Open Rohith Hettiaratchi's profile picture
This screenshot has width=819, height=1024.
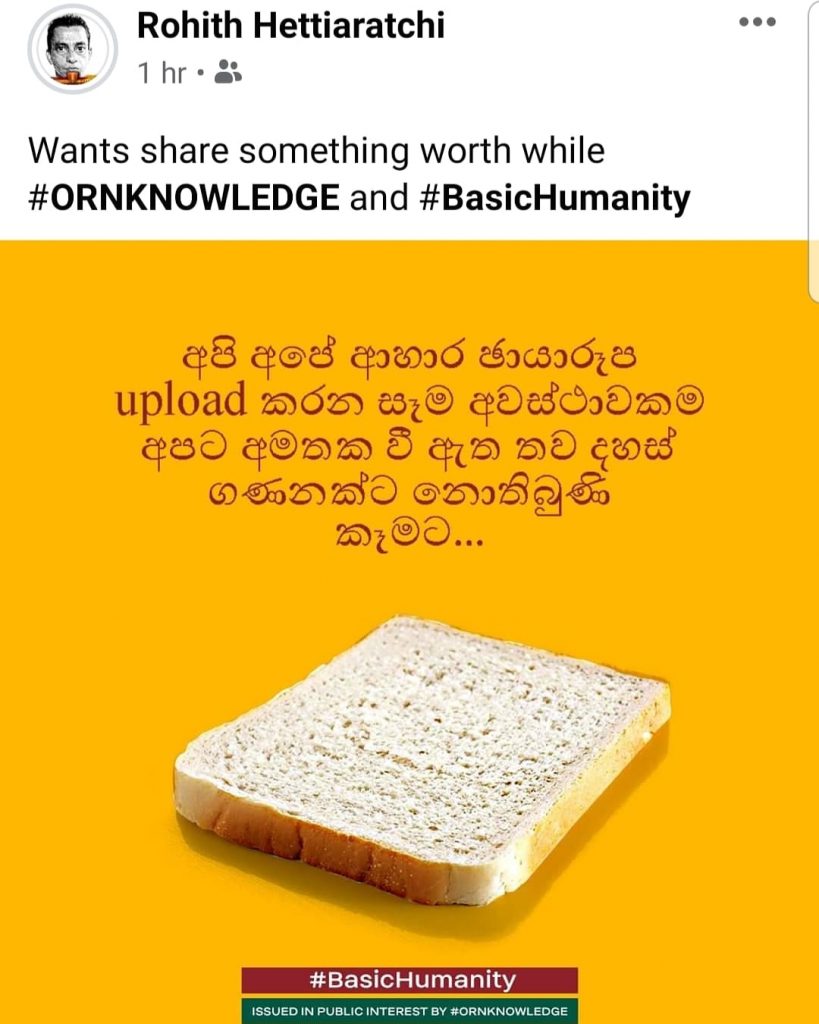click(x=72, y=49)
